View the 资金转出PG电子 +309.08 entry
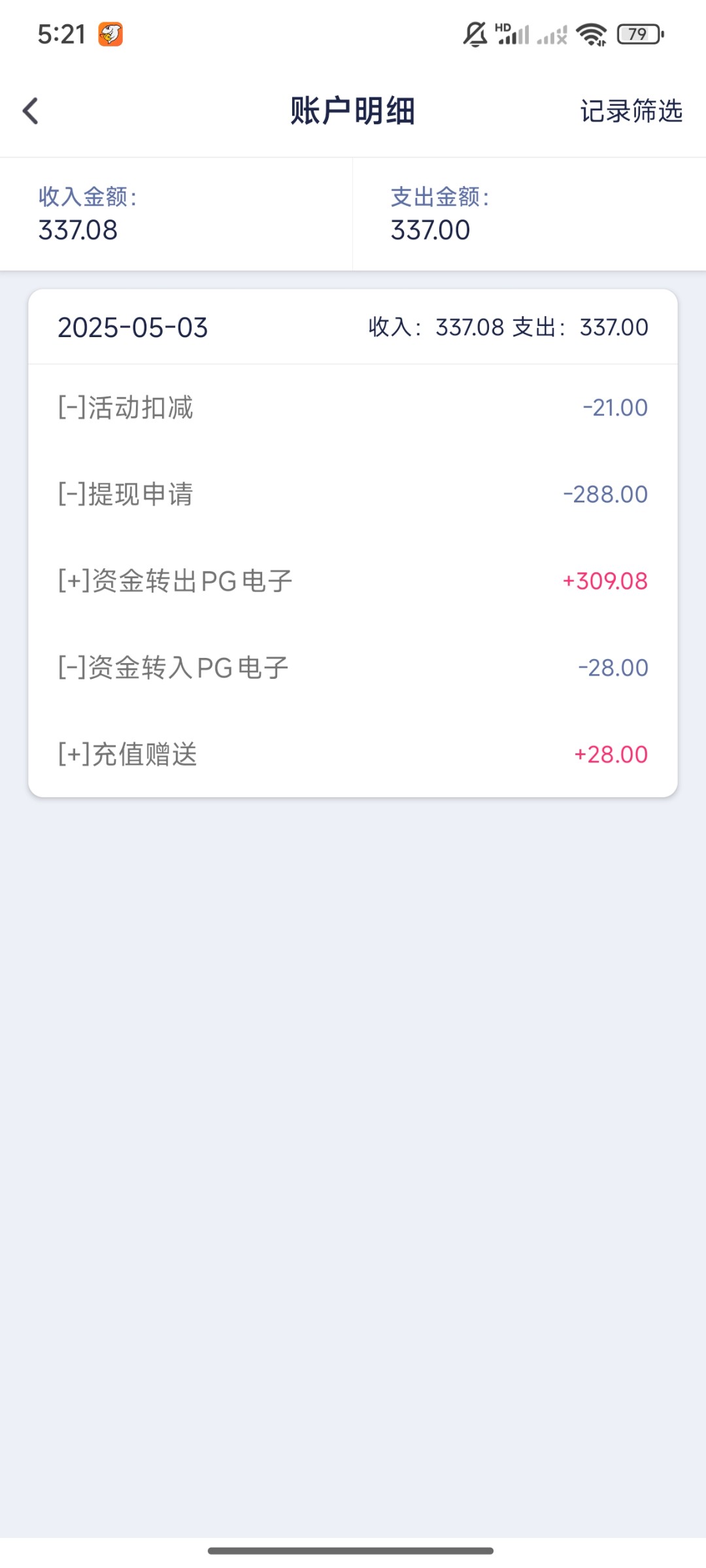Viewport: 706px width, 1568px height. (353, 581)
